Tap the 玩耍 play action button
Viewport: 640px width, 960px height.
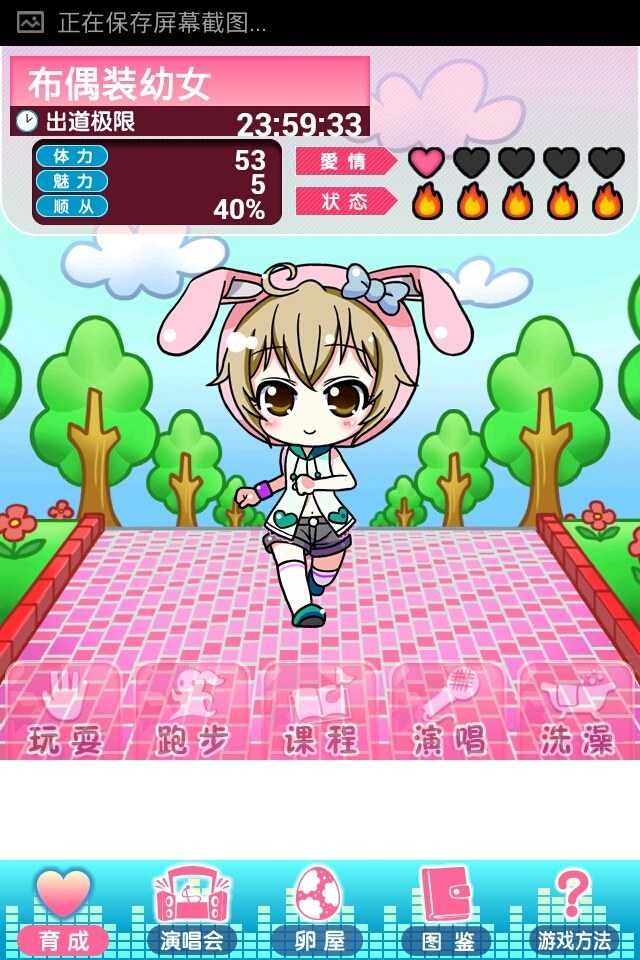[65, 711]
